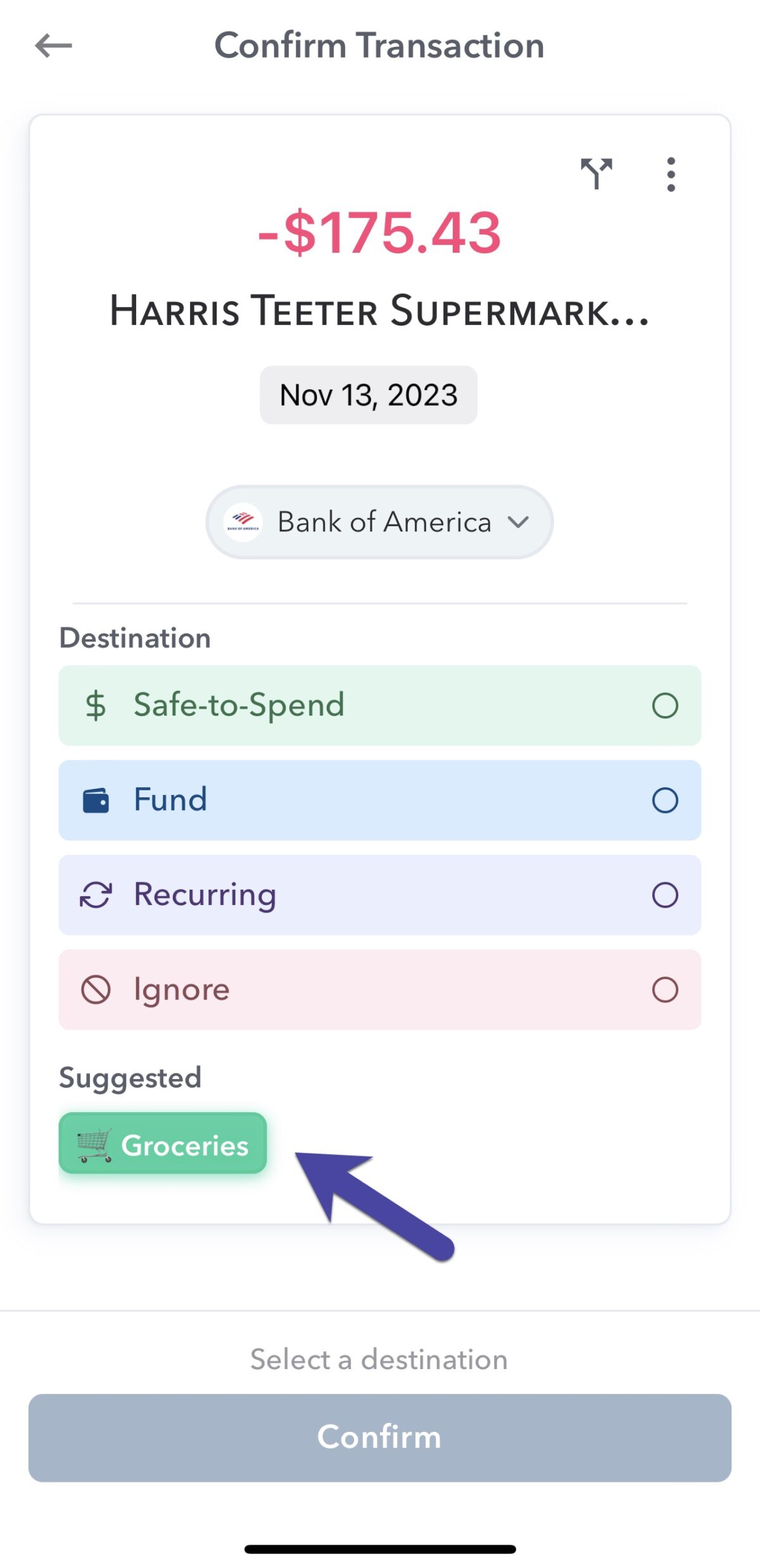The width and height of the screenshot is (760, 1568).
Task: Select the Safe-to-Spend radio button
Action: (x=664, y=705)
